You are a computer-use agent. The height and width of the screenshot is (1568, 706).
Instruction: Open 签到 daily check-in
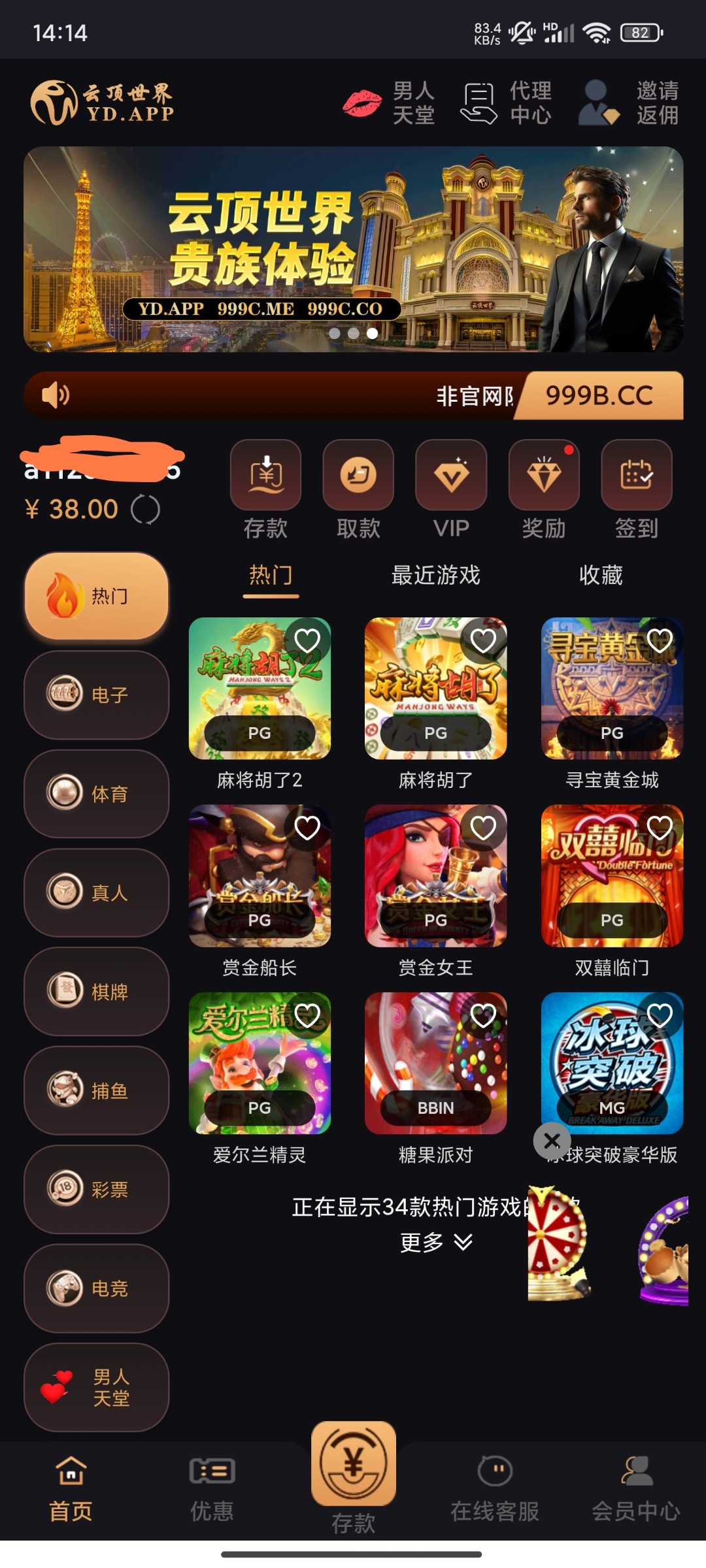coord(636,476)
